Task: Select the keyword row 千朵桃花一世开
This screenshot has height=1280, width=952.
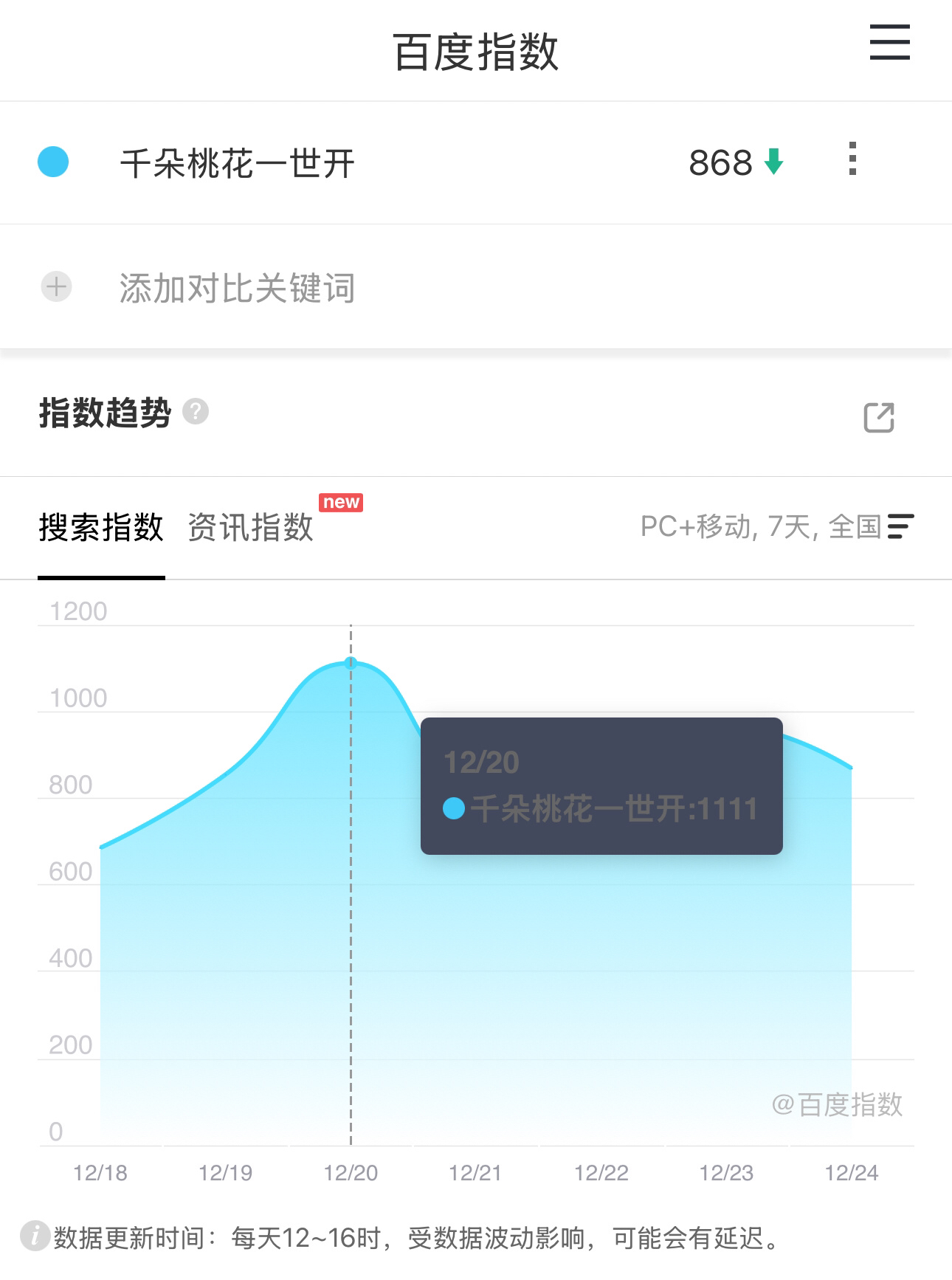Action: tap(238, 163)
